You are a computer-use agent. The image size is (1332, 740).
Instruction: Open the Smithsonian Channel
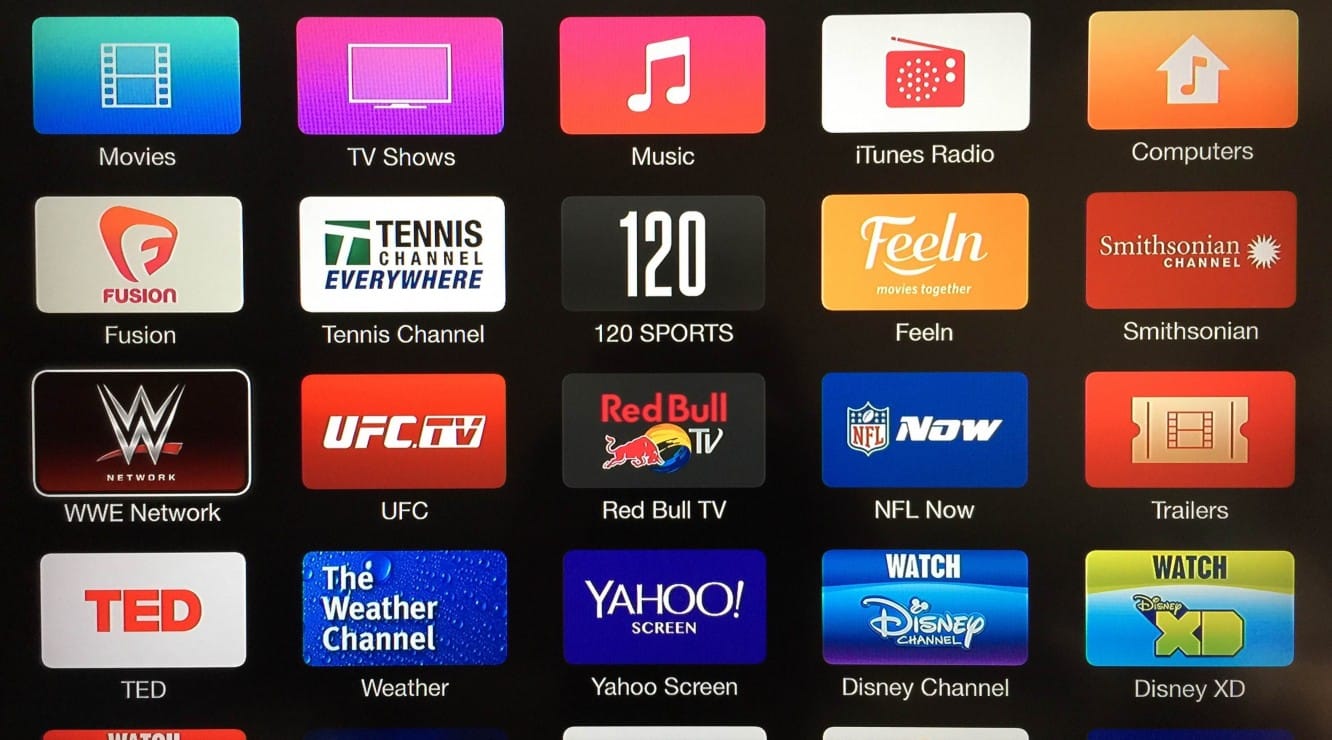pos(1190,250)
